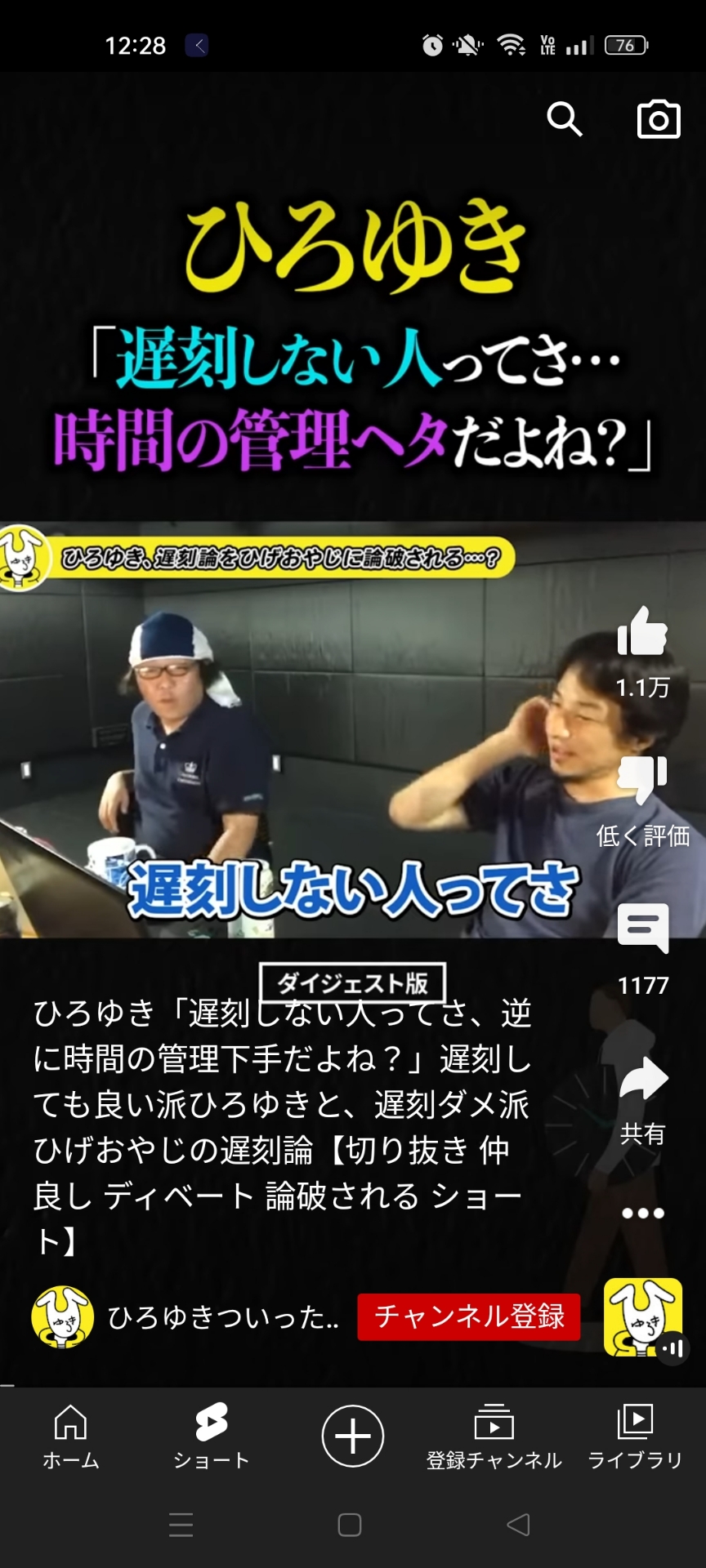Switch to the ショート tab
706x1568 pixels.
(x=212, y=1437)
